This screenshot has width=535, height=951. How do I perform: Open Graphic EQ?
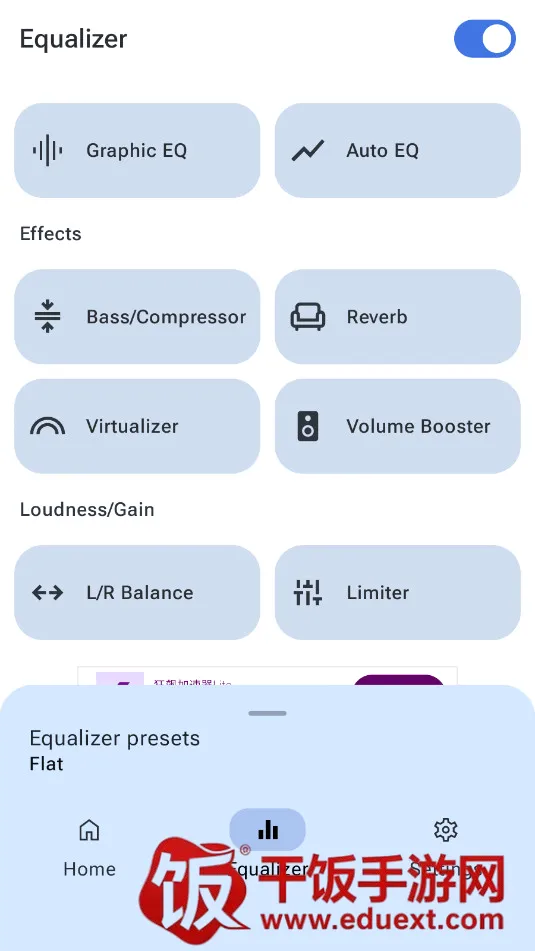pyautogui.click(x=137, y=150)
